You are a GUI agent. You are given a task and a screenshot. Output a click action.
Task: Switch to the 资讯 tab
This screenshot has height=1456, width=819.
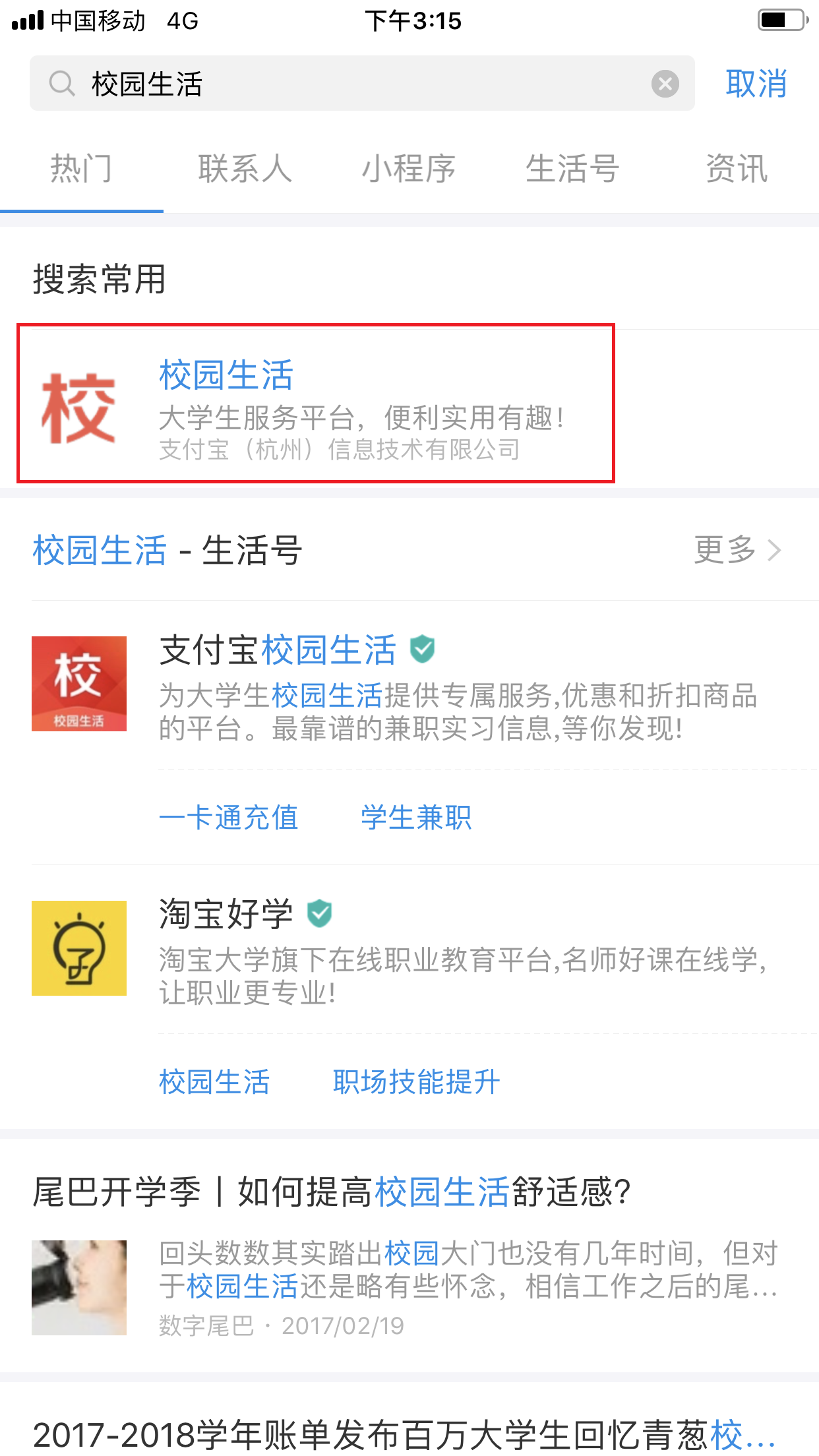(737, 169)
